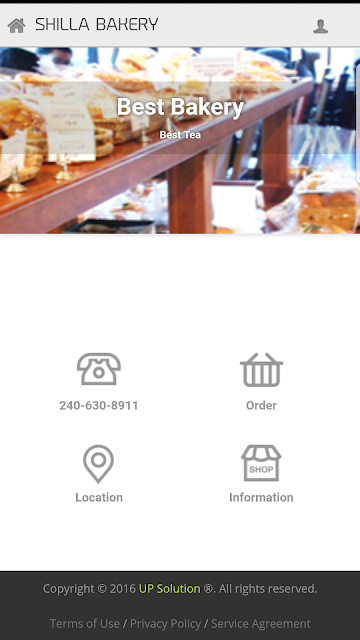View the bakery Location
Viewport: 360px width, 640px height.
pyautogui.click(x=99, y=474)
